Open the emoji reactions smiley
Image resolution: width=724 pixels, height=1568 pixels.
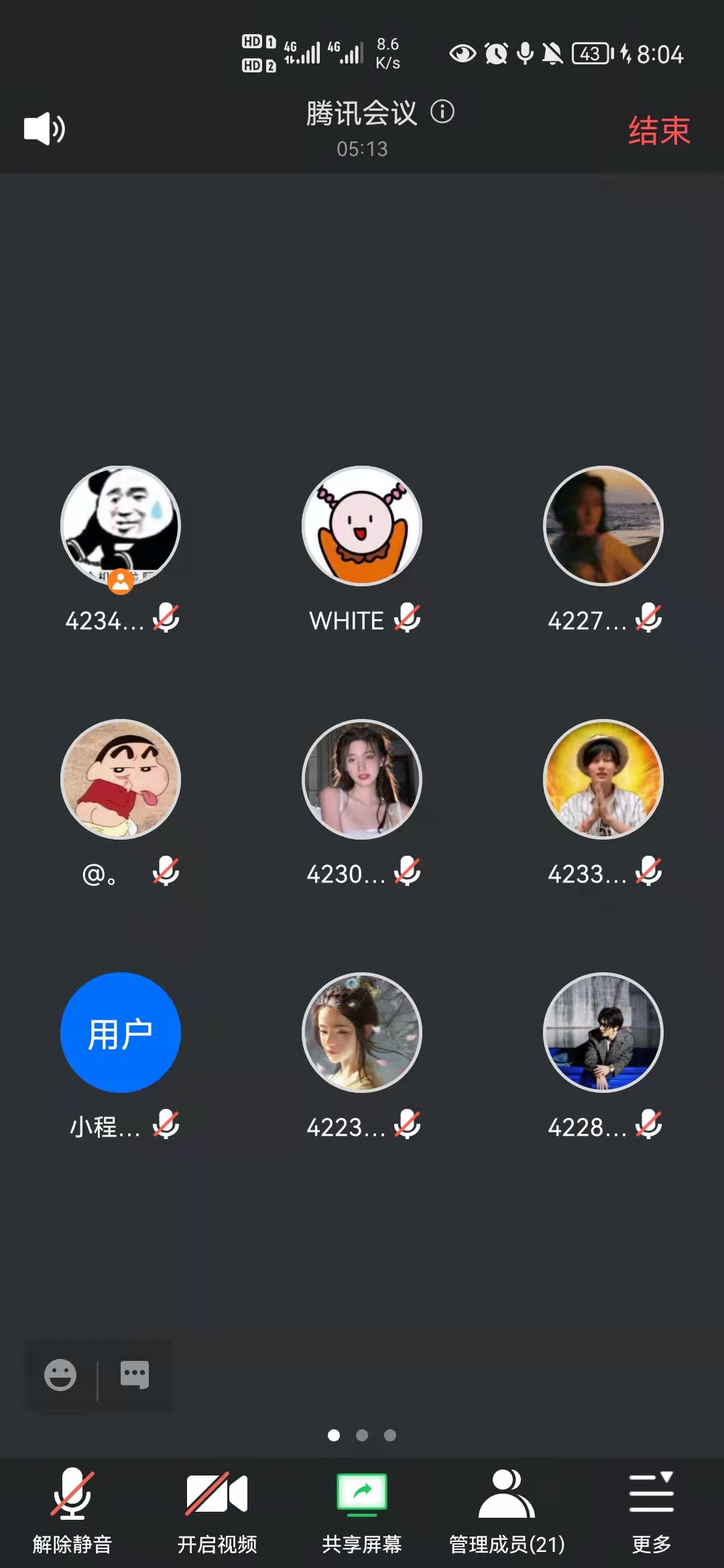[60, 1375]
